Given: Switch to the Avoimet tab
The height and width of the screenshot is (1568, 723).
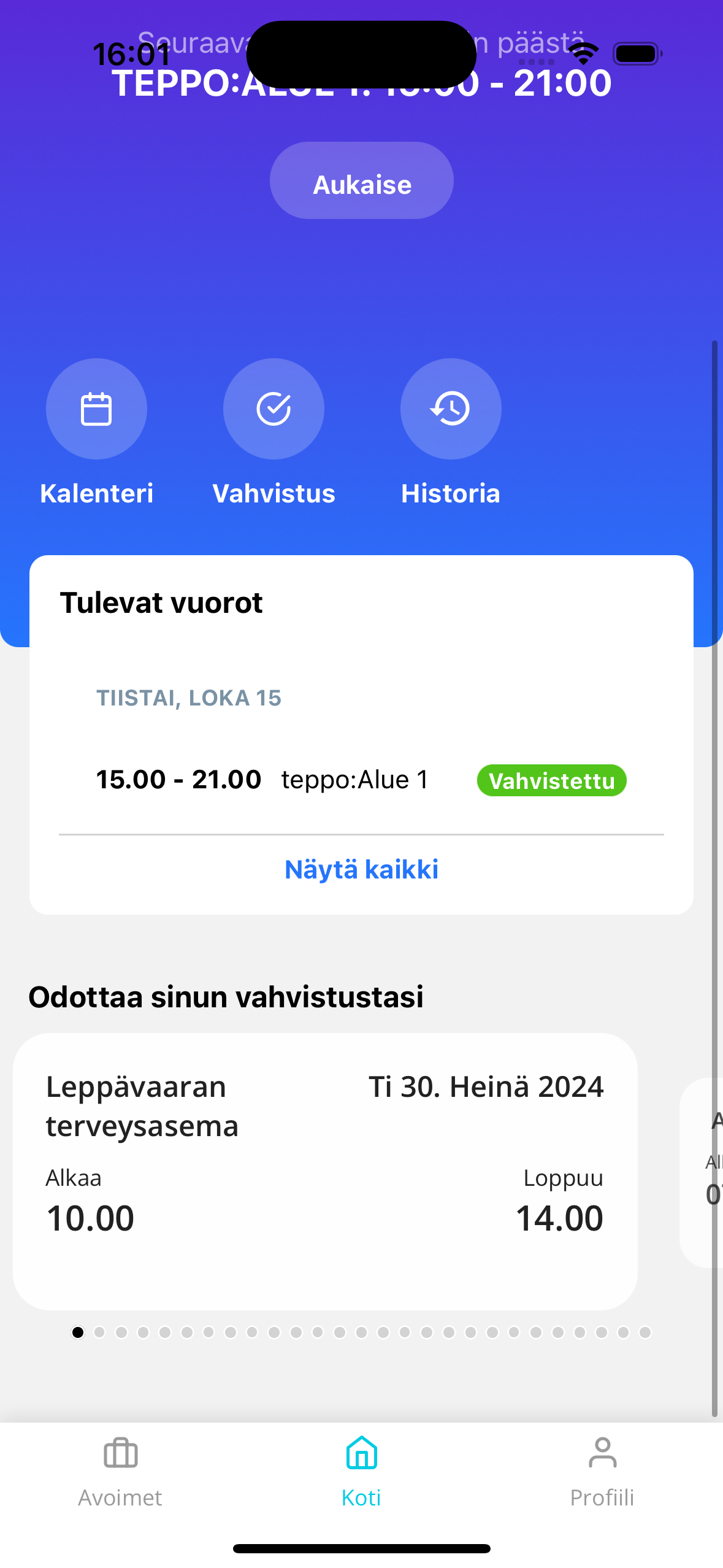Looking at the screenshot, I should click(120, 1471).
